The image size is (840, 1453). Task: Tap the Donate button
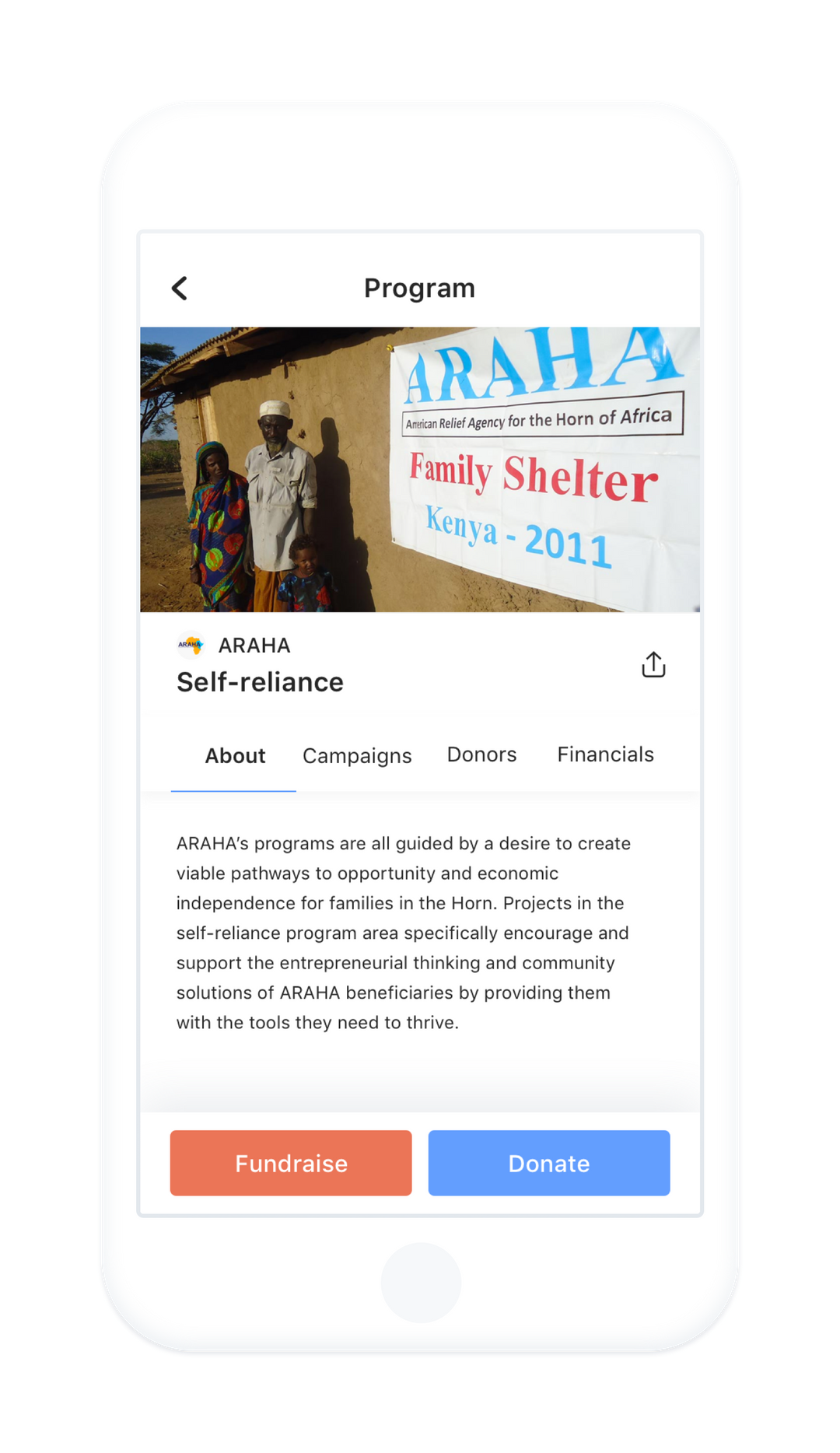(x=548, y=1163)
